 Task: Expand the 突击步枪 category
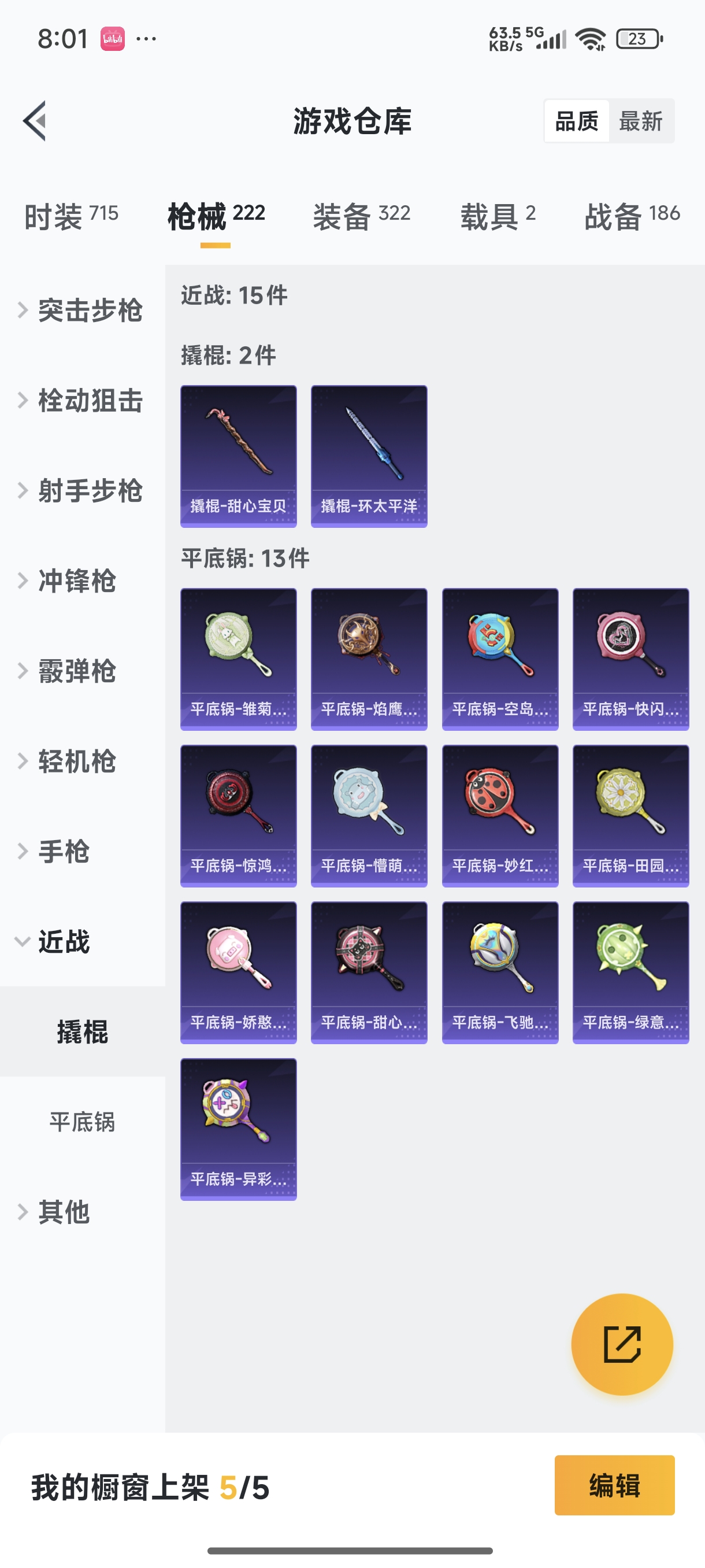tap(82, 310)
